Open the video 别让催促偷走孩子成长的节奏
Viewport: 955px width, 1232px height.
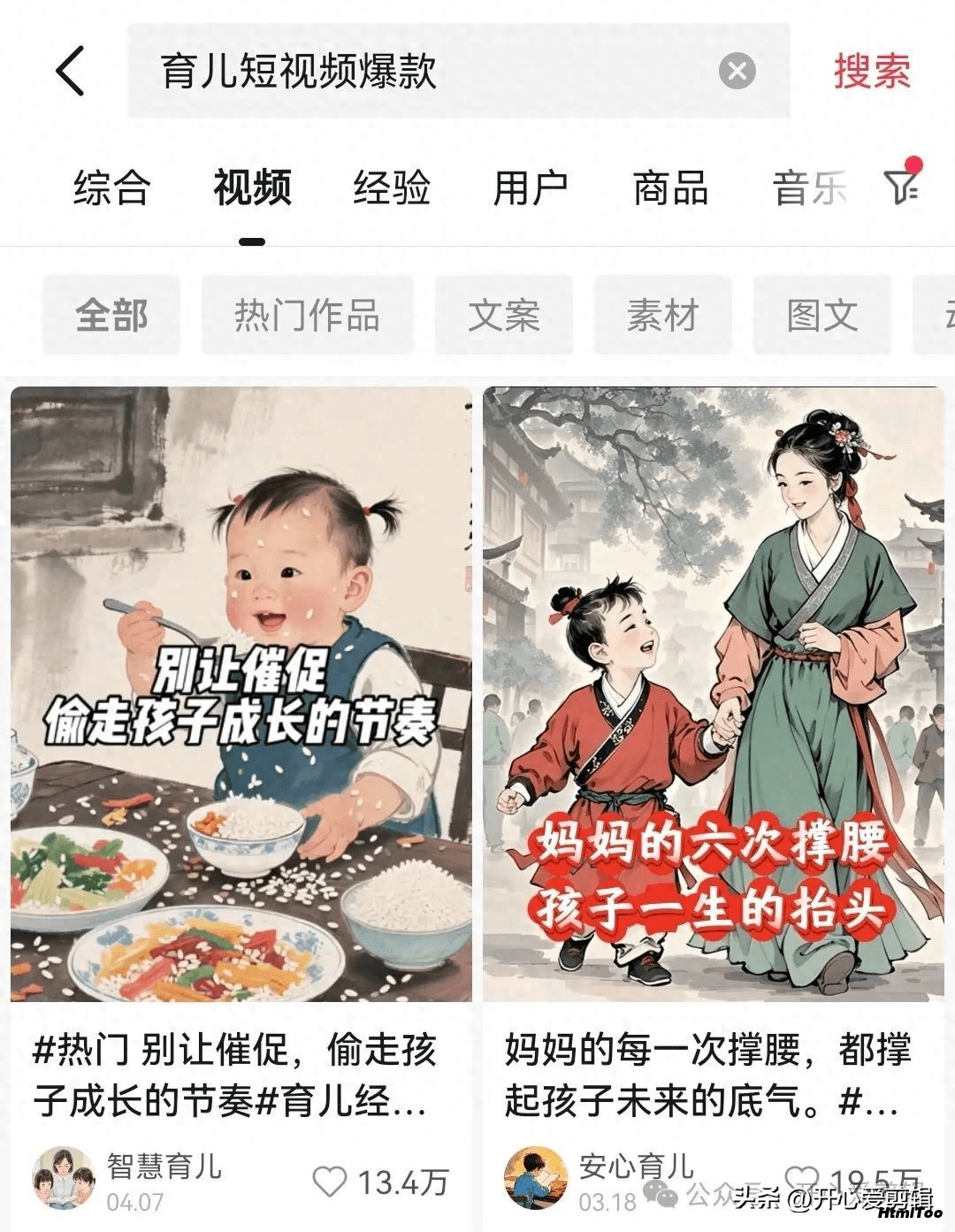241,694
